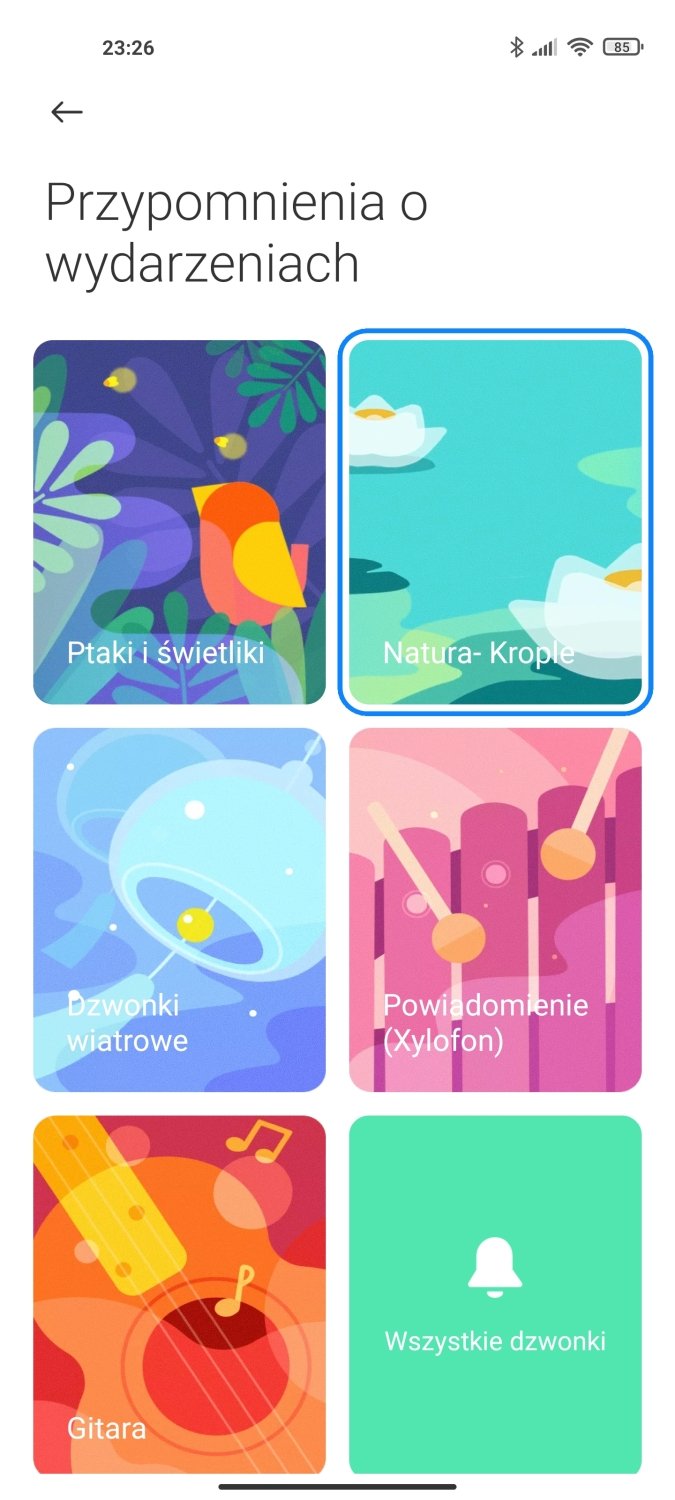
Task: Select the Ptaki i świetliki sound
Action: [x=180, y=522]
